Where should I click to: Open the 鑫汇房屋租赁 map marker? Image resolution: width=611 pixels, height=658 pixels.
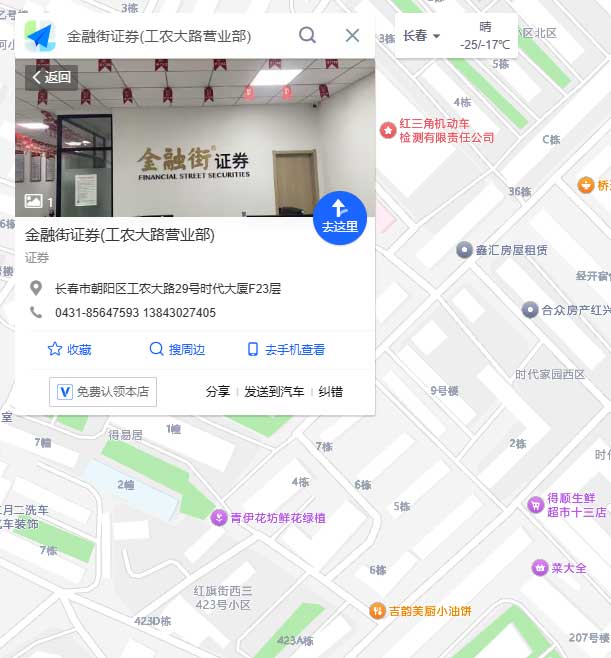click(x=464, y=249)
